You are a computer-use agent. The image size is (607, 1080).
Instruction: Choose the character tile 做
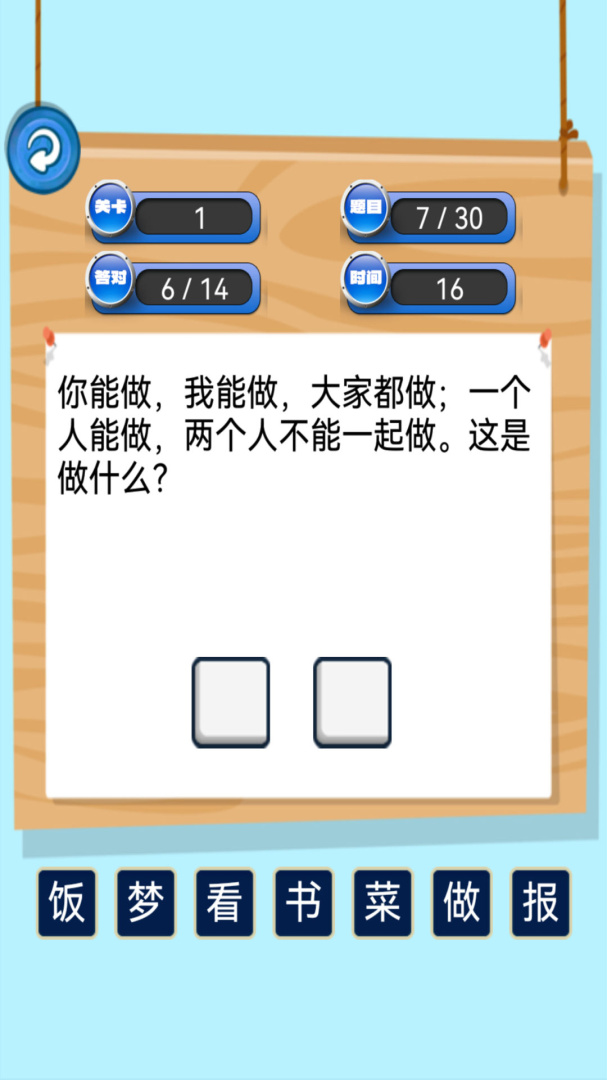click(x=462, y=903)
